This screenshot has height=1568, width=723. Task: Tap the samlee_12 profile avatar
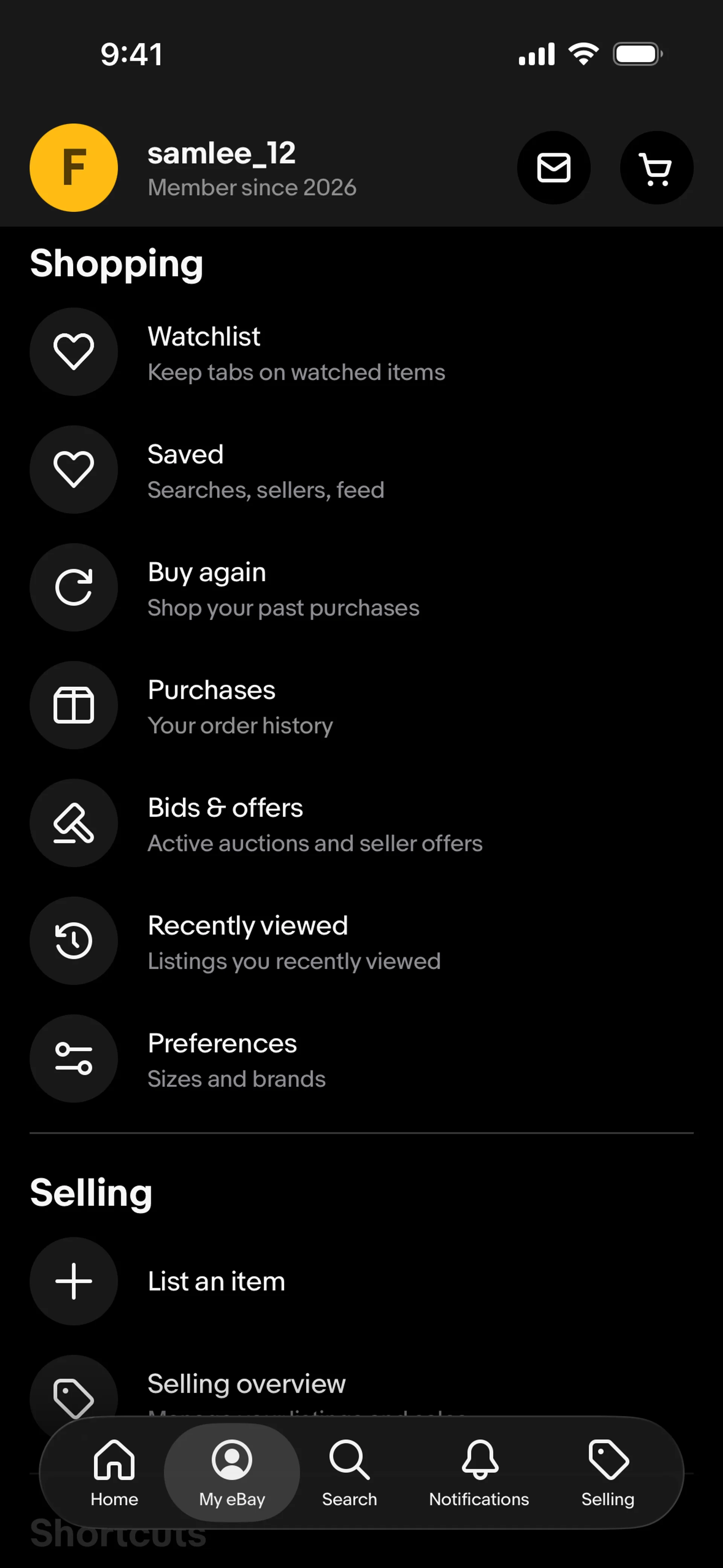pos(74,167)
